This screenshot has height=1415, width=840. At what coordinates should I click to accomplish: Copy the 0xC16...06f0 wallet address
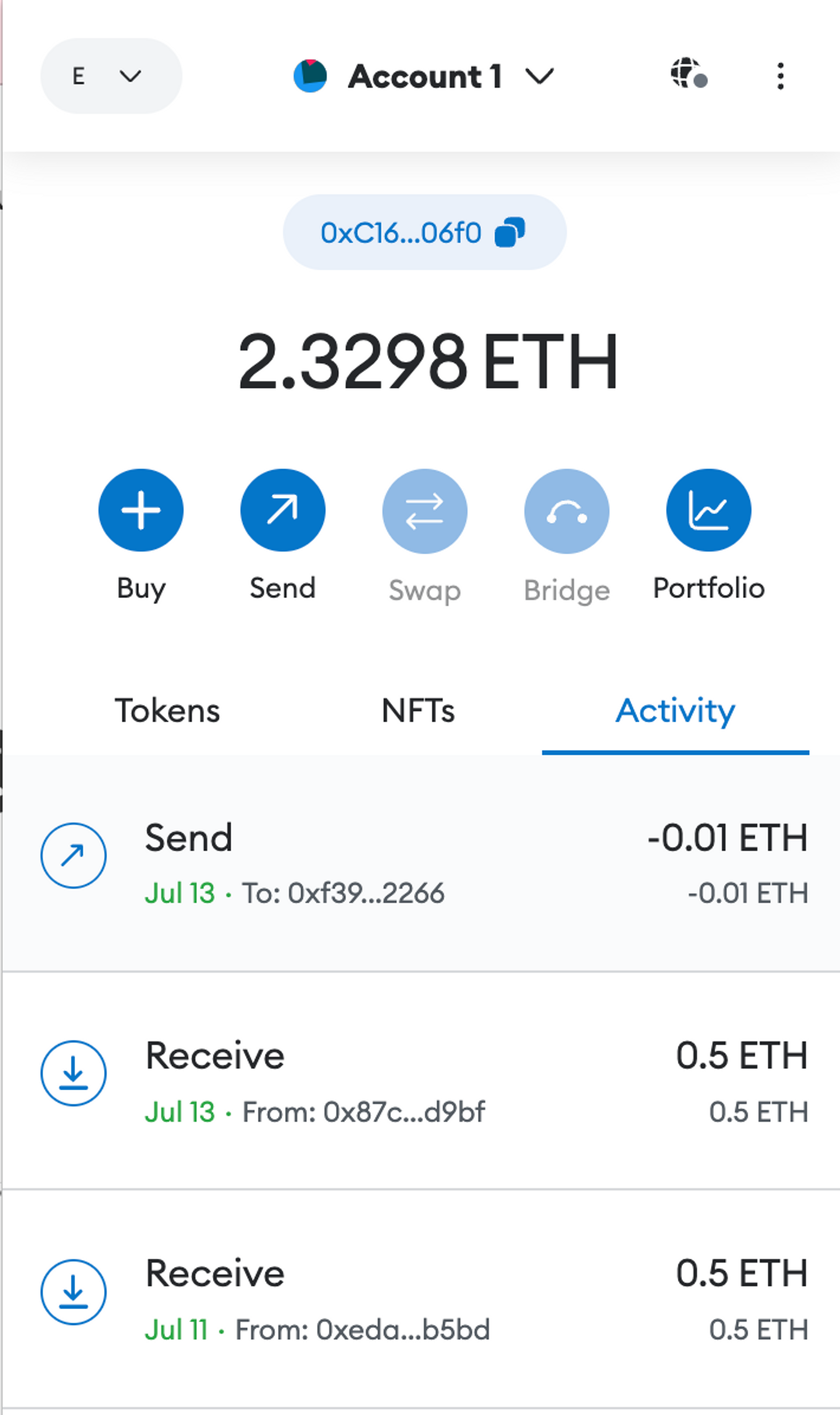coord(424,233)
